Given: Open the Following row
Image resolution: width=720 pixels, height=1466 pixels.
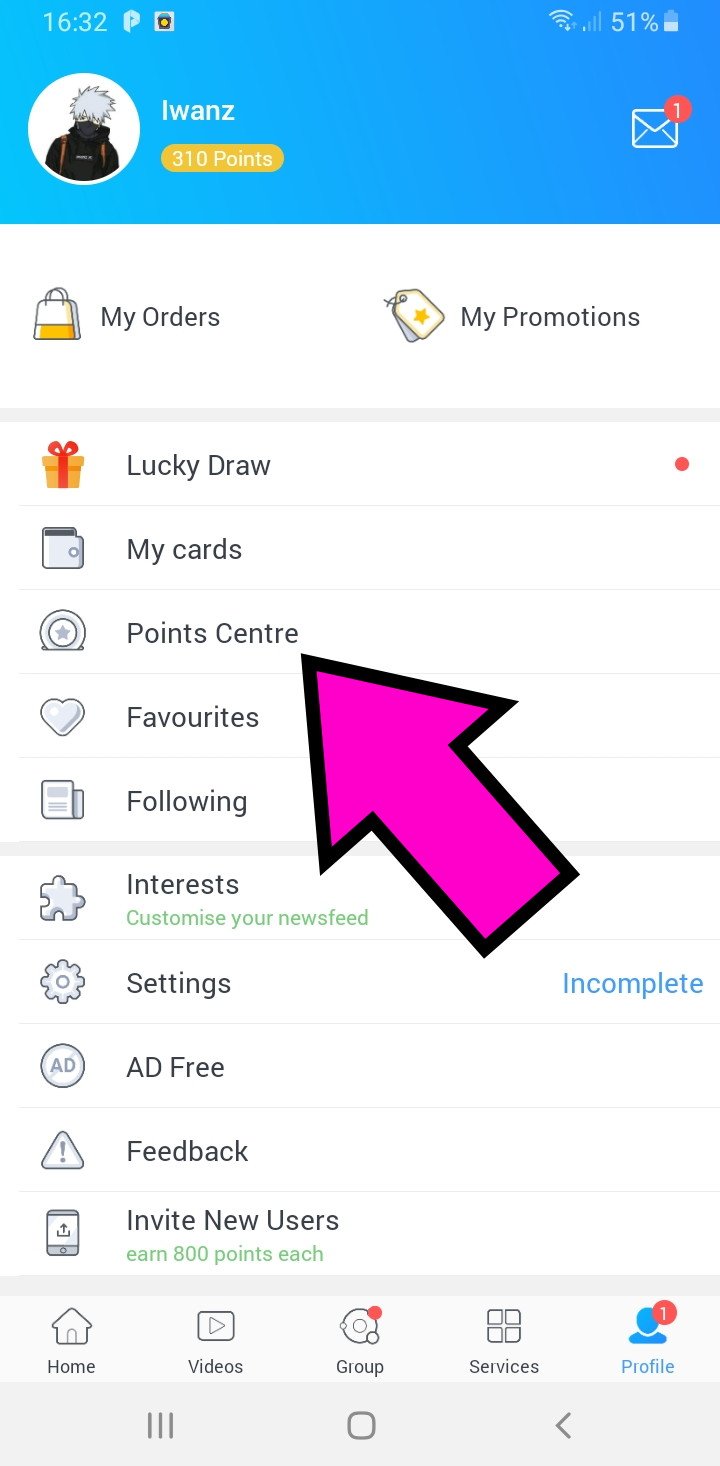Looking at the screenshot, I should tap(186, 801).
